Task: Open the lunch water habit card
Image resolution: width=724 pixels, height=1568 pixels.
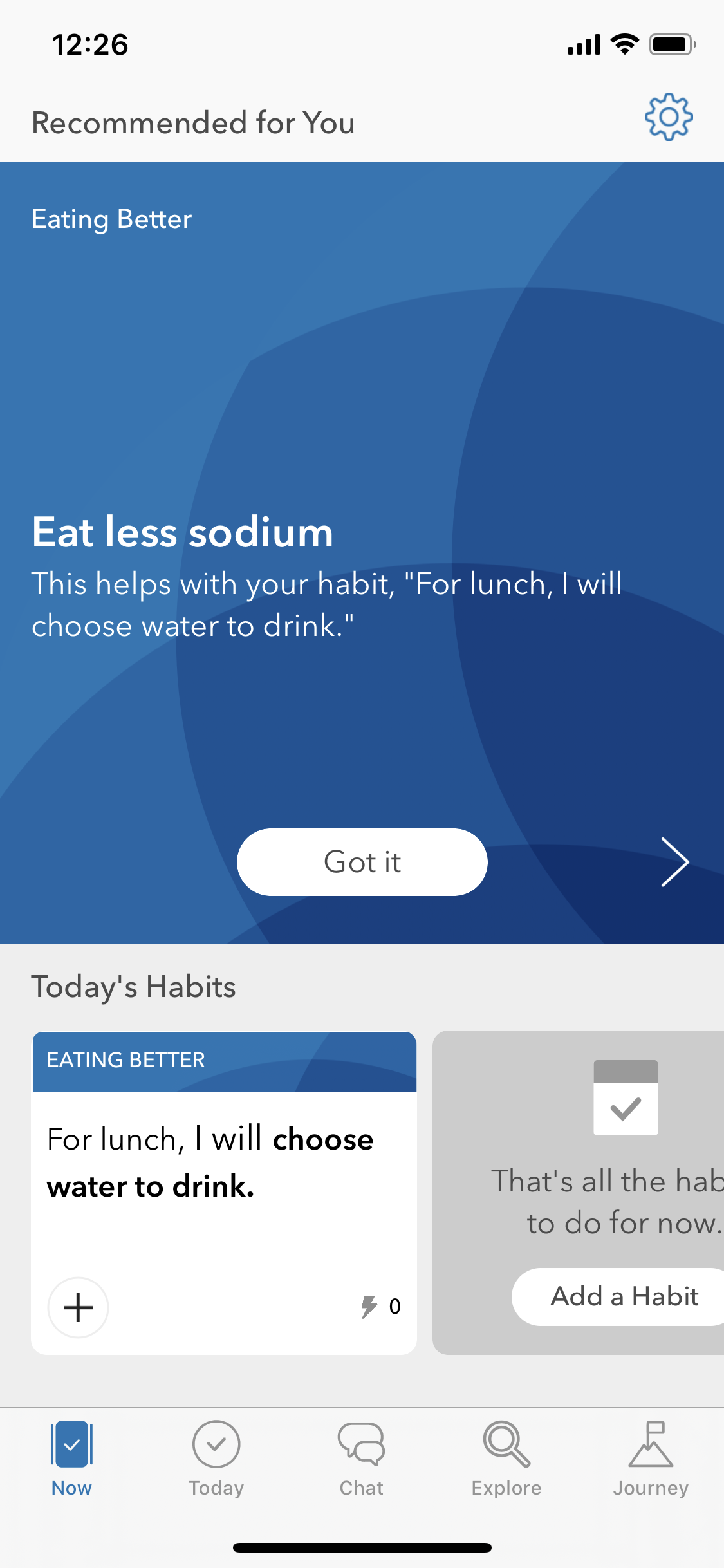Action: point(224,1193)
